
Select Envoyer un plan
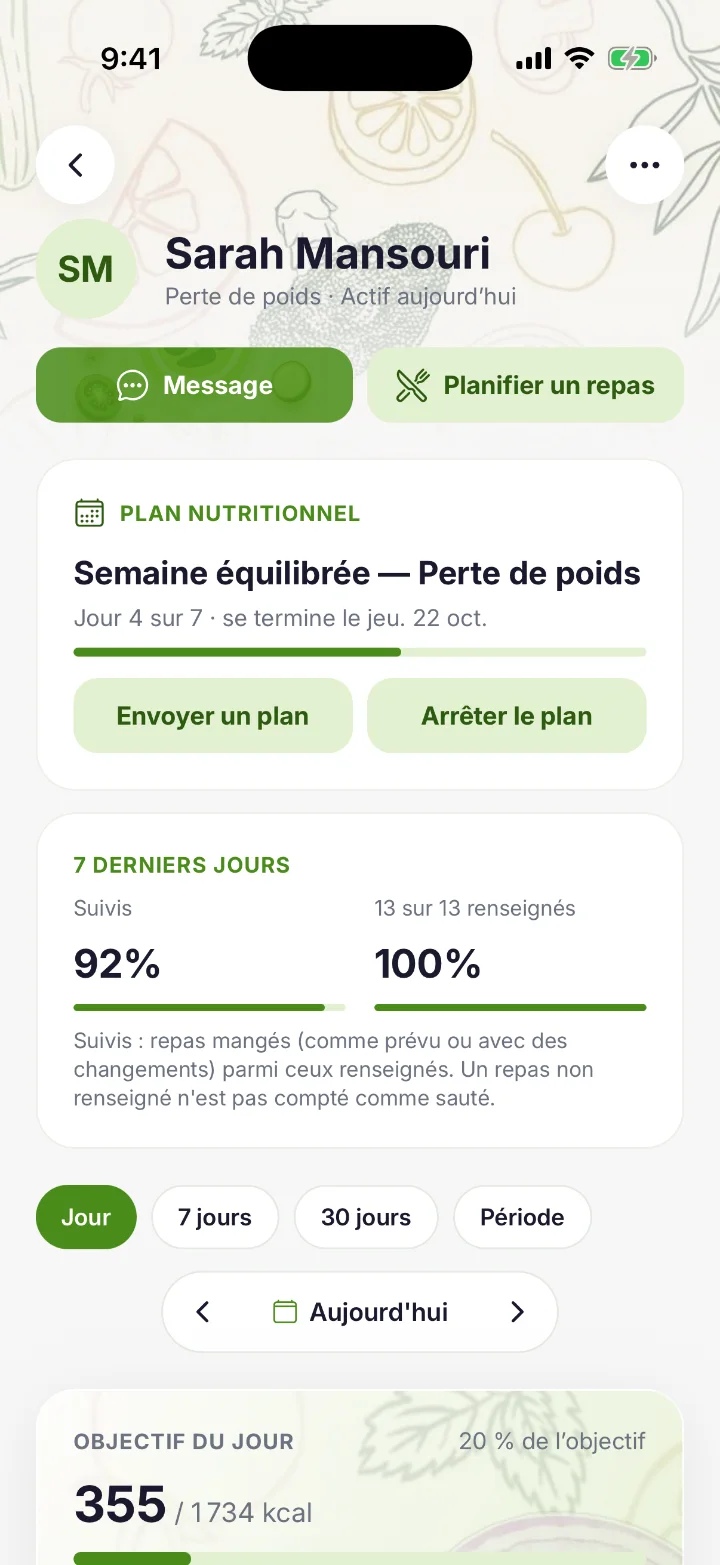[213, 716]
